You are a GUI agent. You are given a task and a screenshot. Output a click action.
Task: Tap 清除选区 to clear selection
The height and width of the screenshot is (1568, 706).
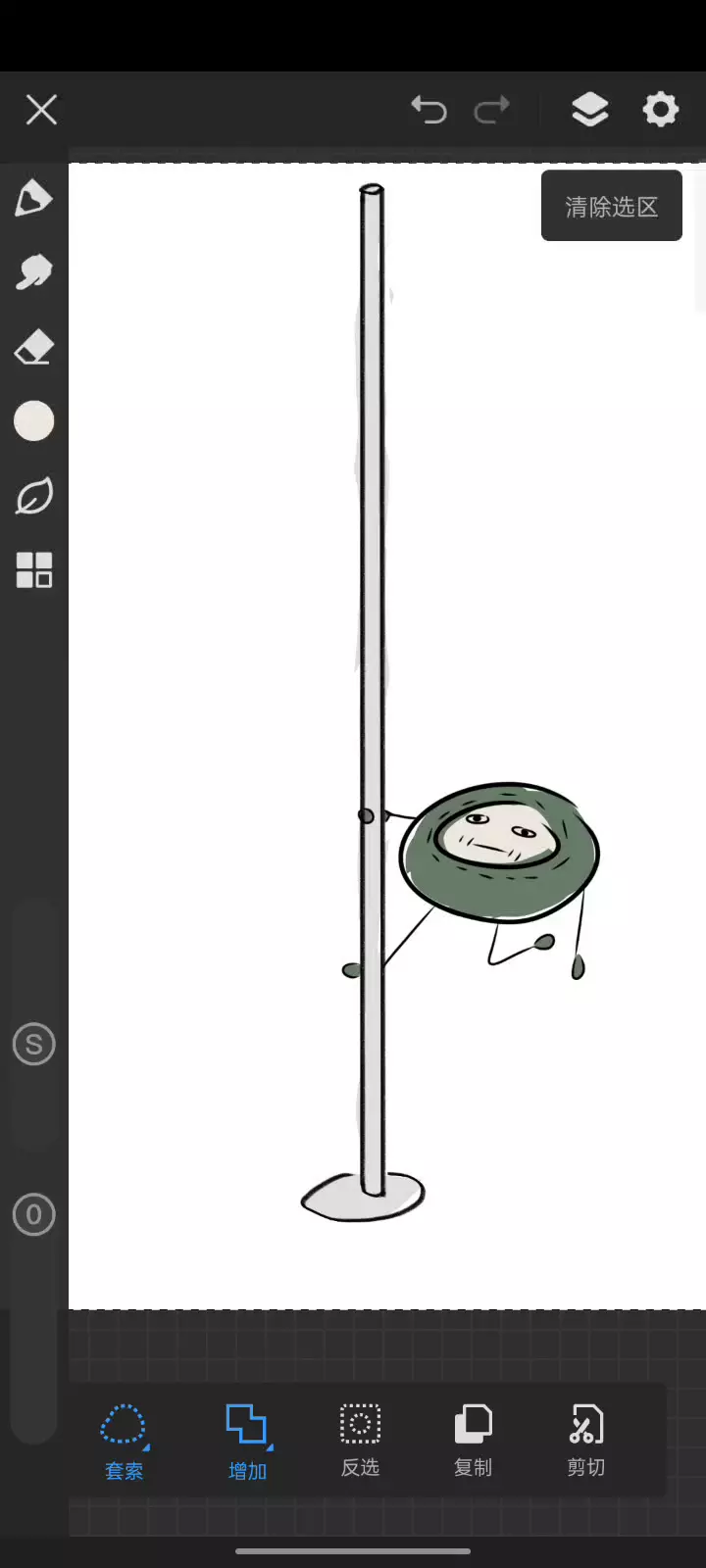click(612, 206)
